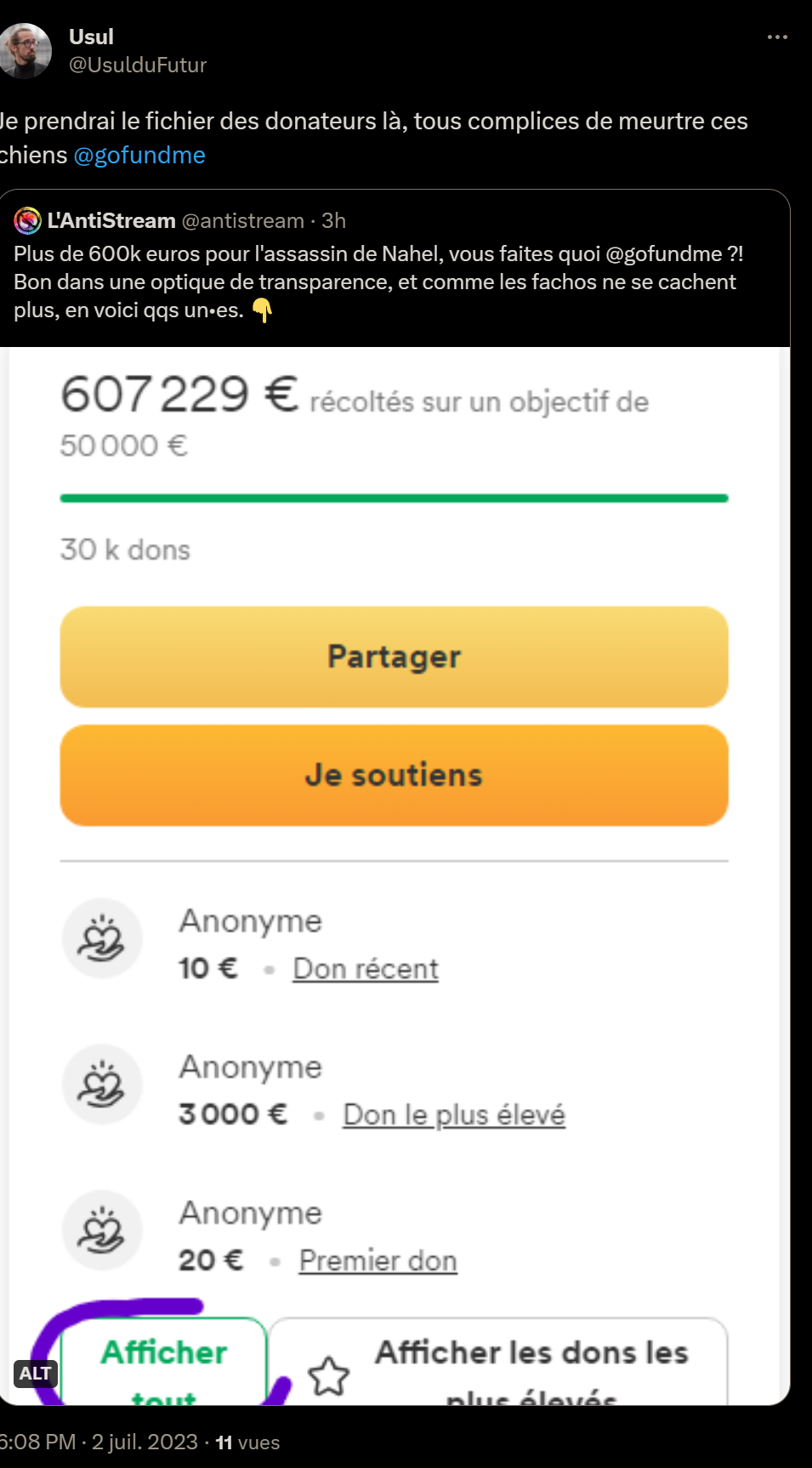The width and height of the screenshot is (812, 1468).
Task: Open Usul's profile picture
Action: [25, 51]
